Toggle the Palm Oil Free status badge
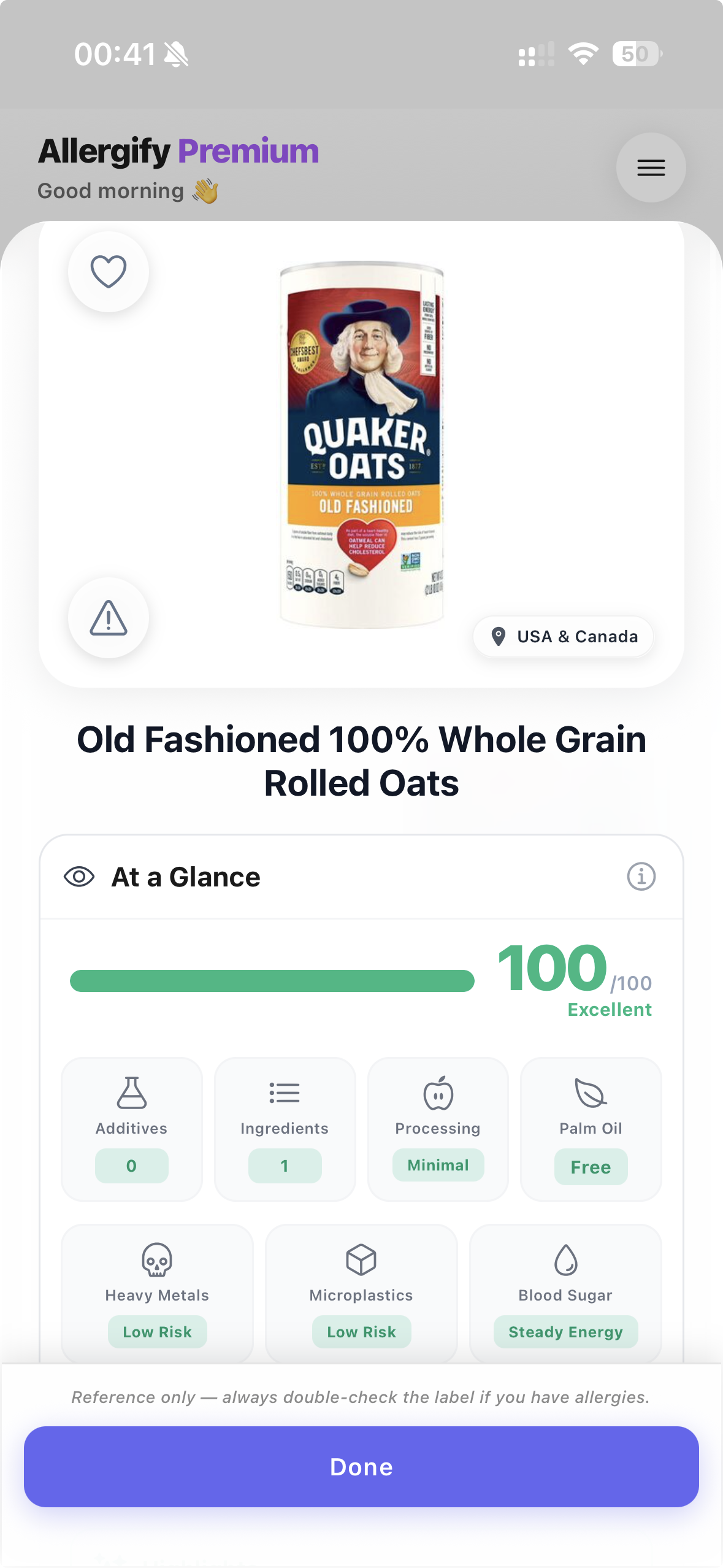723x1568 pixels. pos(591,1166)
